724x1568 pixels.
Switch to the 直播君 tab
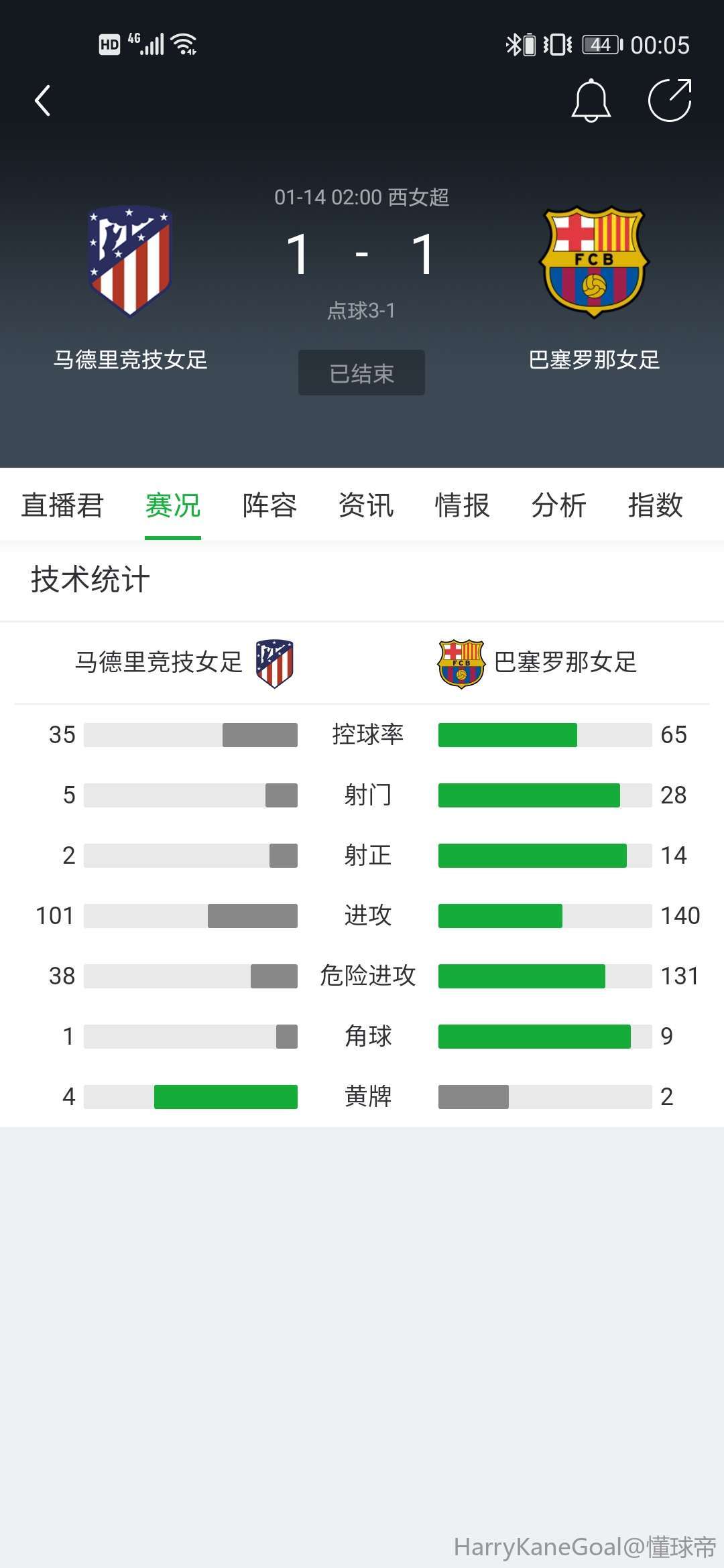(62, 505)
